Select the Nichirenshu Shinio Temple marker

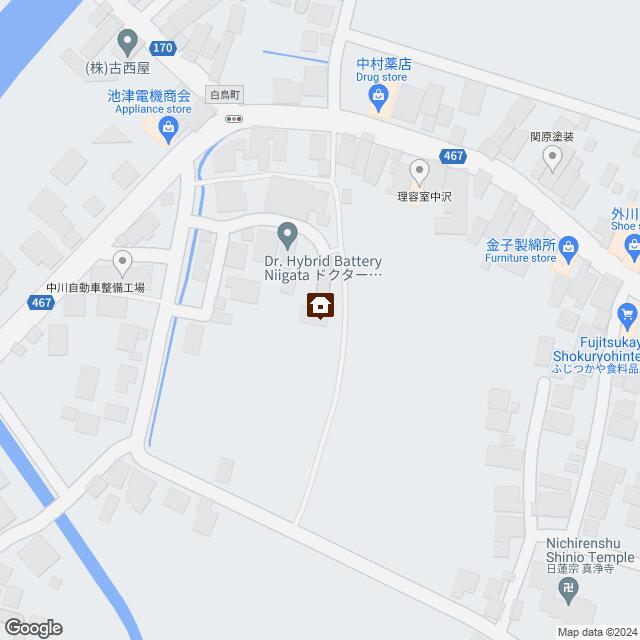[x=569, y=589]
